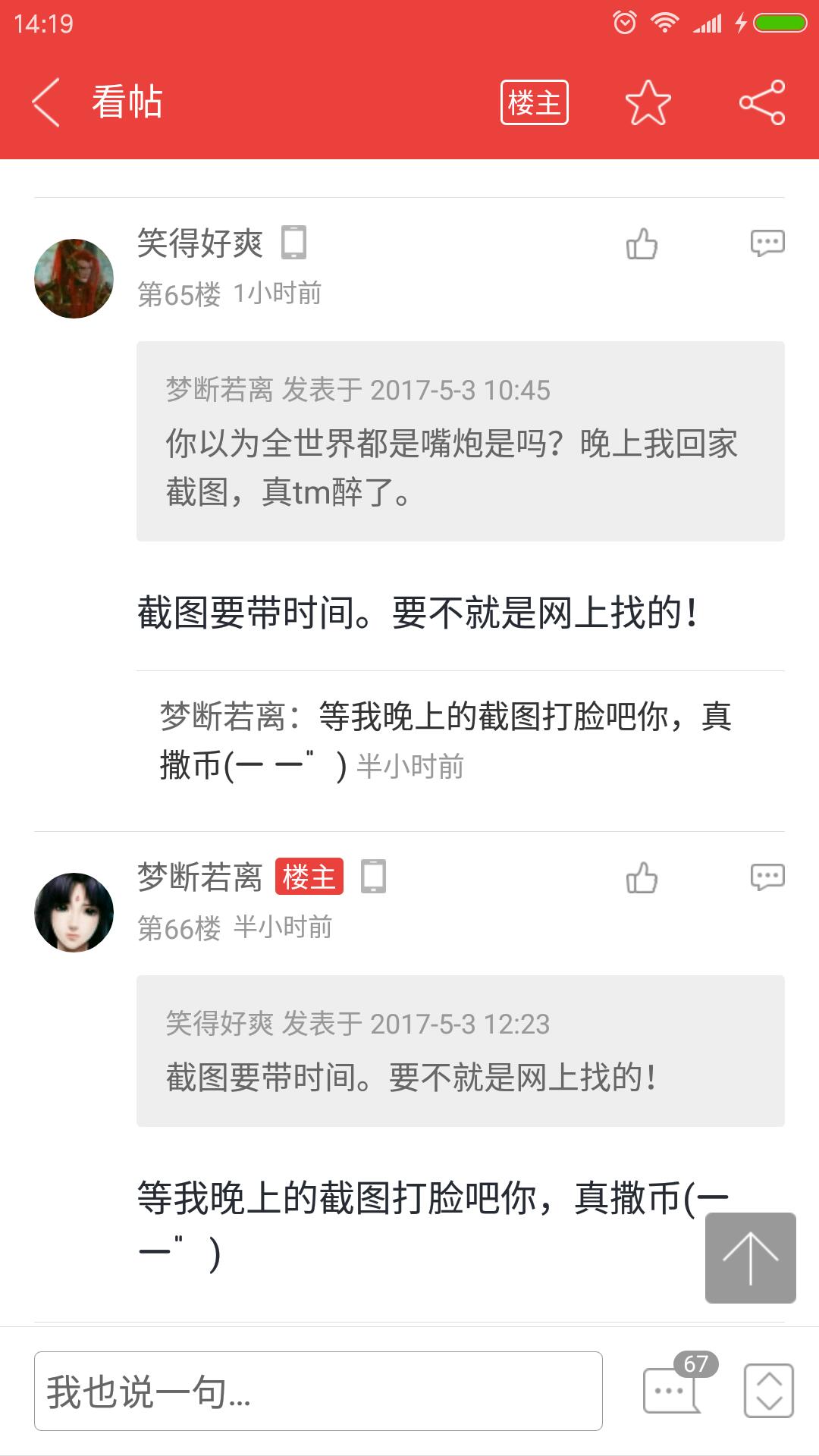Open 梦断若离's avatar on floor 66

point(74,912)
